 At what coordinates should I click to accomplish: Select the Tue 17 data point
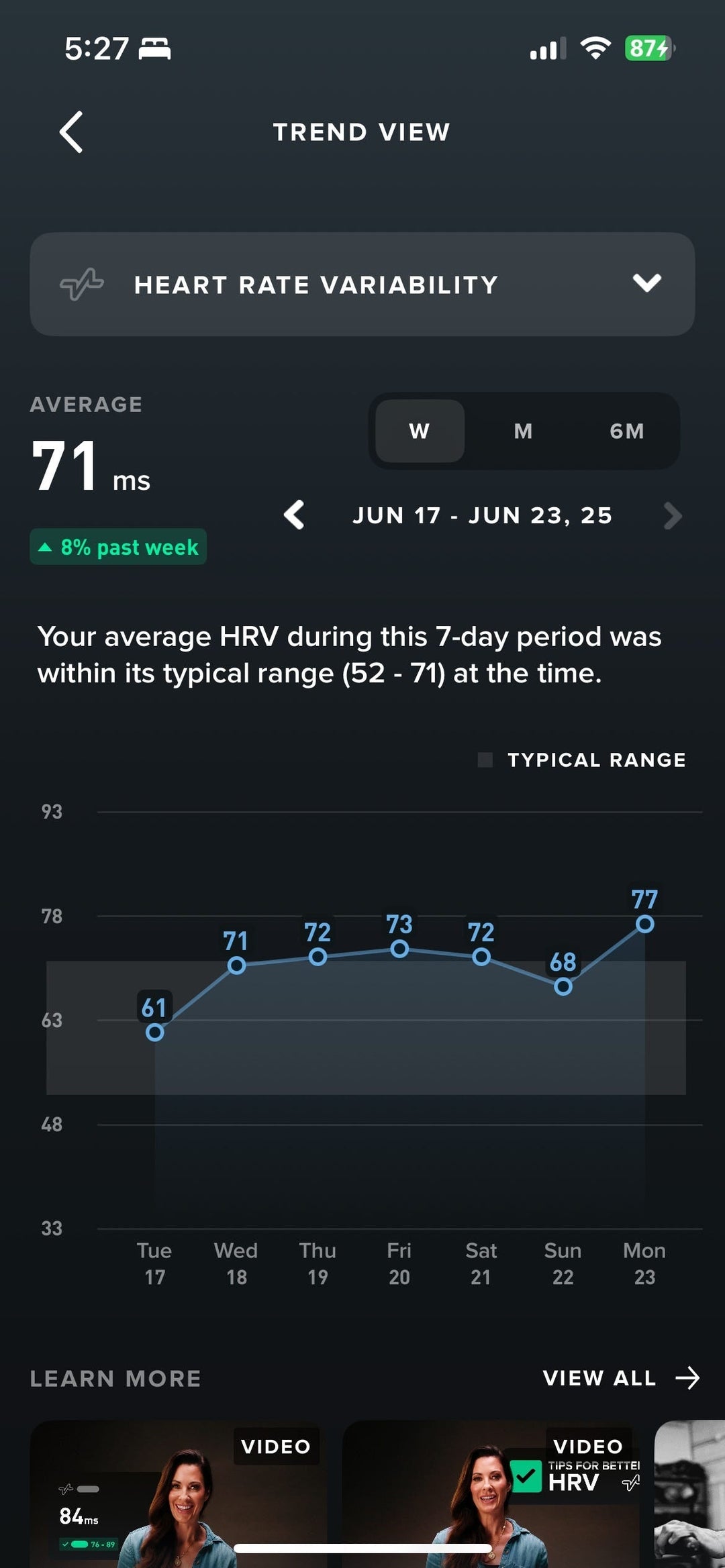pyautogui.click(x=155, y=1033)
